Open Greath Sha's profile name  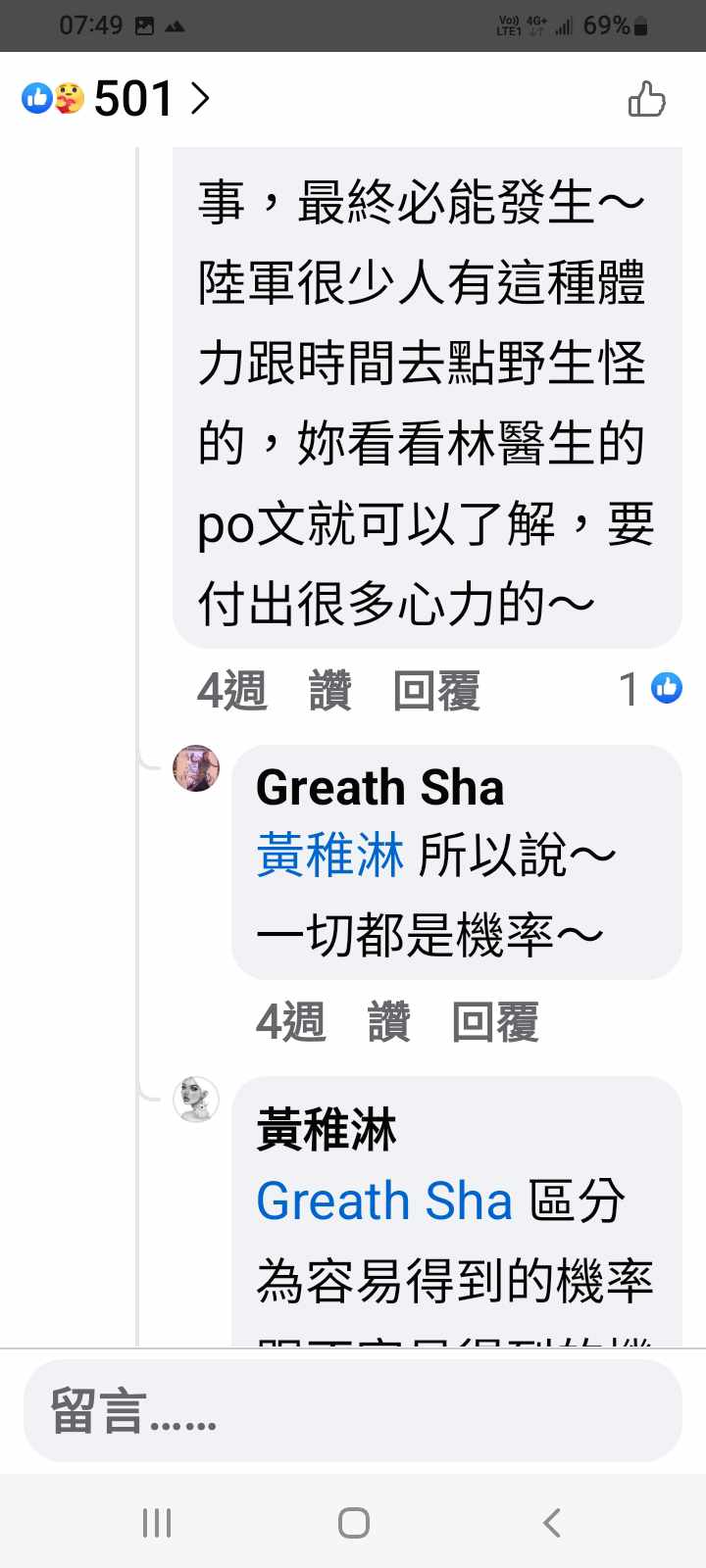point(379,787)
